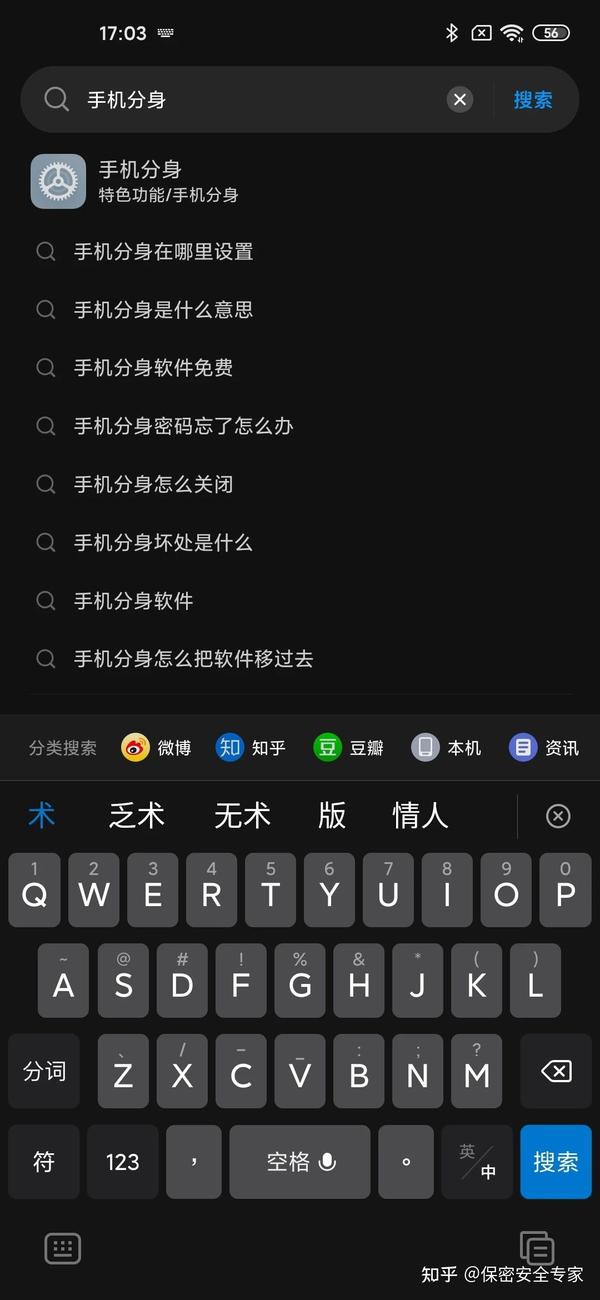Dismiss the keyboard candidate bar
This screenshot has height=1300, width=600.
click(x=558, y=816)
